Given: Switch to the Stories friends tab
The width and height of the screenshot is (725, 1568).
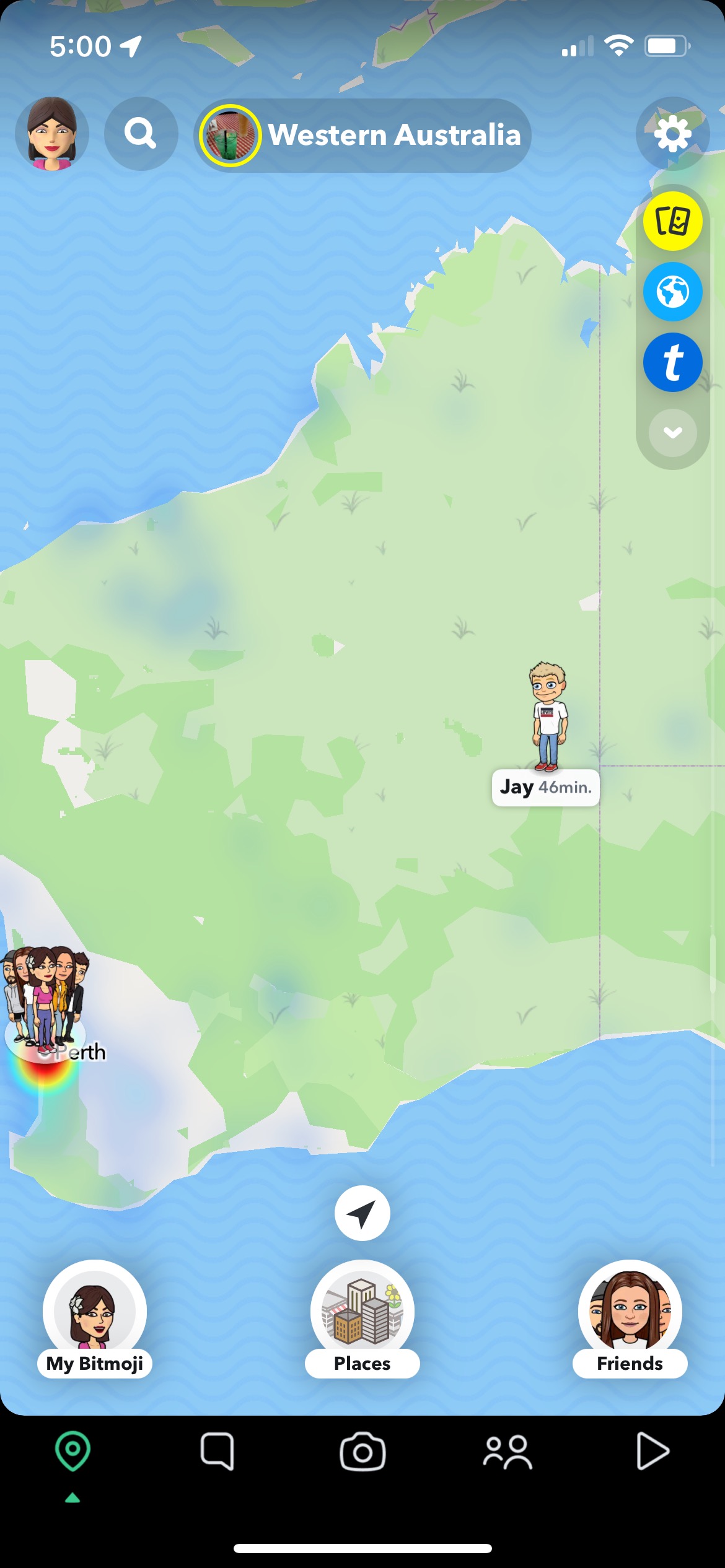Looking at the screenshot, I should (x=507, y=1451).
